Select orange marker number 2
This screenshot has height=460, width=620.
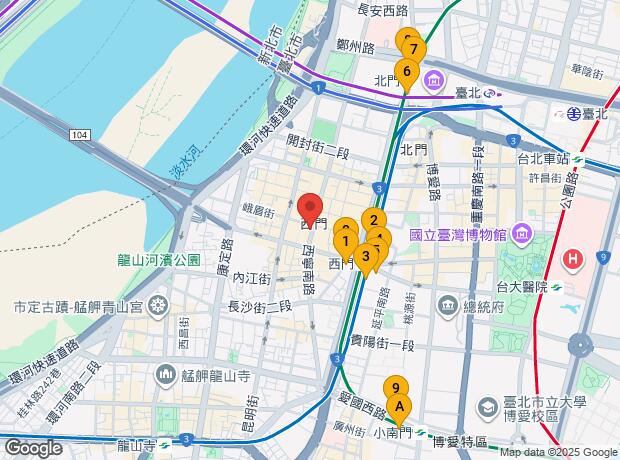(373, 220)
